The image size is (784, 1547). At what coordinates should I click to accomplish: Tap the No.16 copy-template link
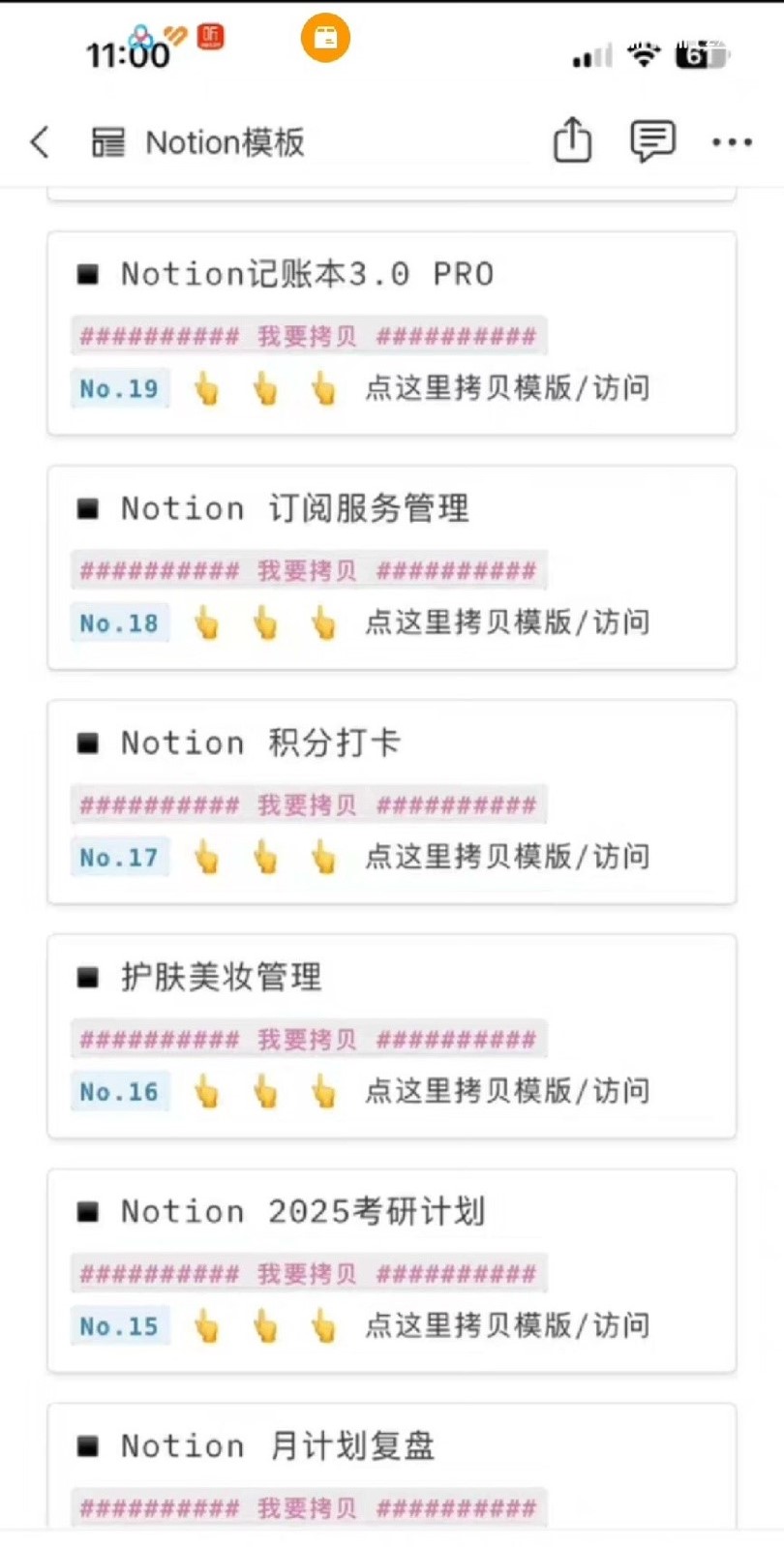[x=505, y=1091]
